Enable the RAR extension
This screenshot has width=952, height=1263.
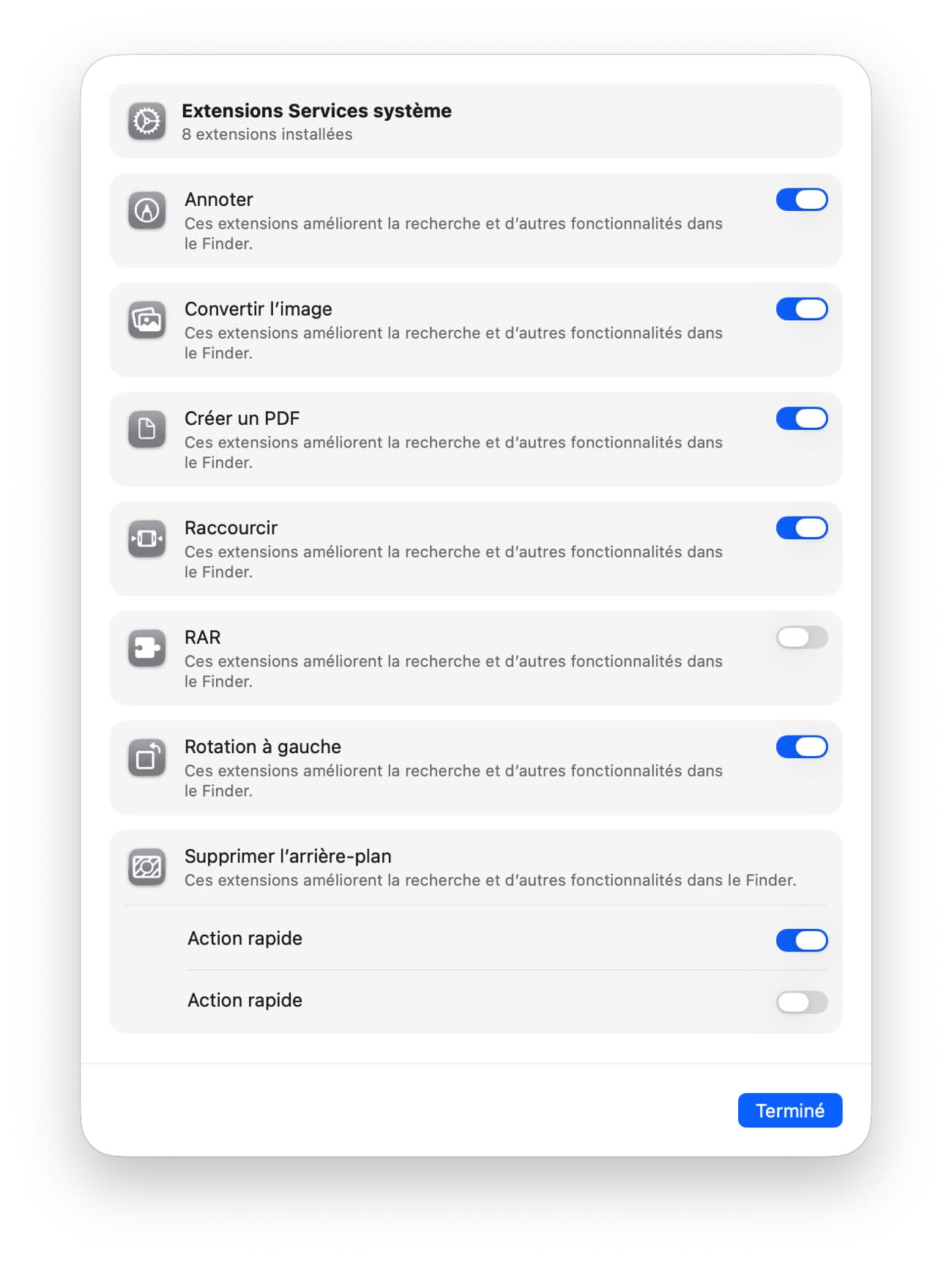coord(801,637)
